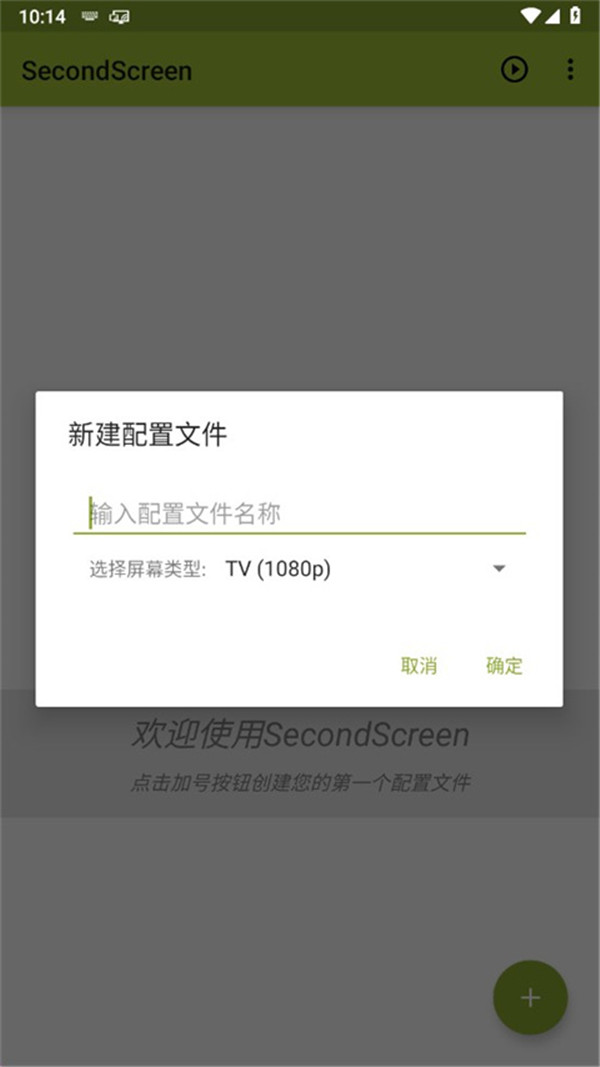Focus the profile name input field
600x1067 pixels.
click(300, 514)
